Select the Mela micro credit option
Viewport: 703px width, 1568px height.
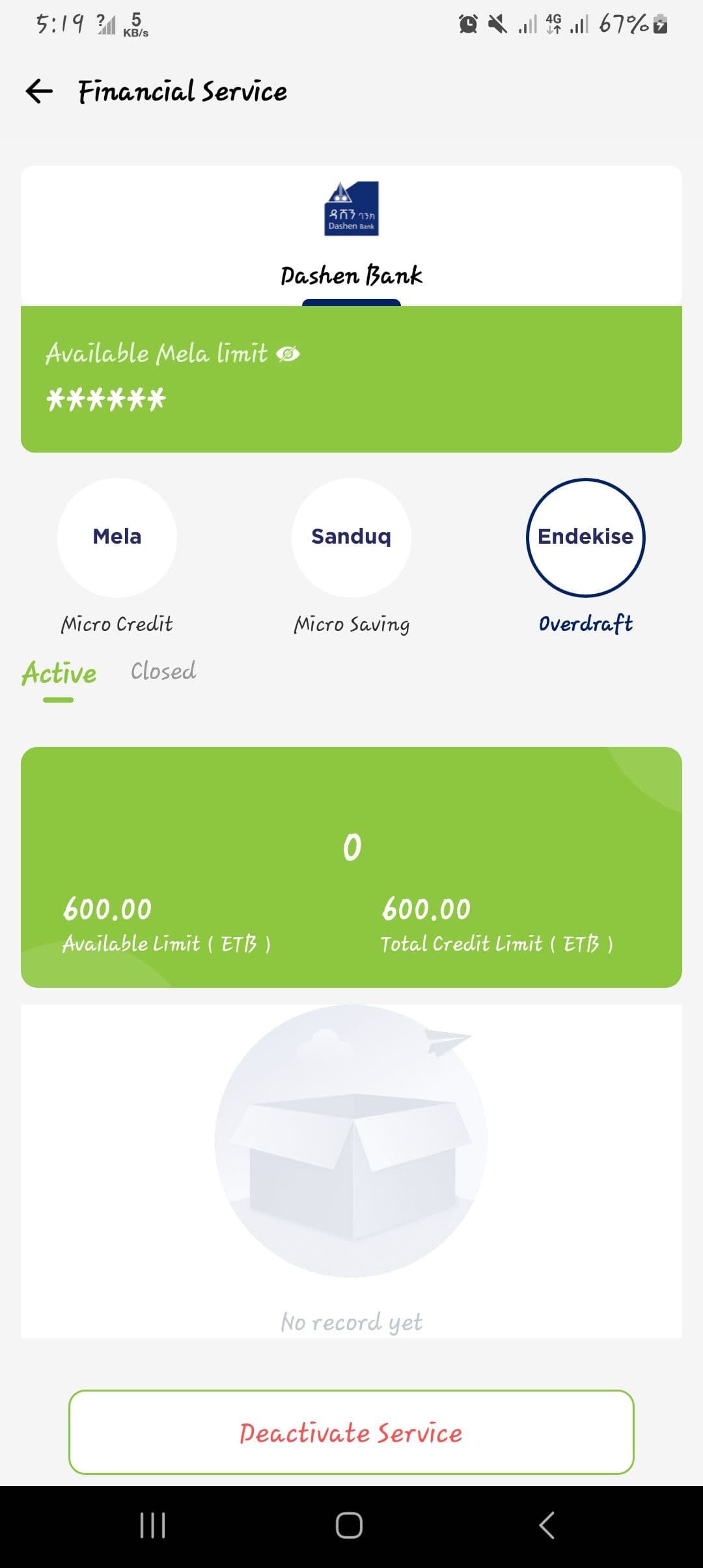coord(117,537)
